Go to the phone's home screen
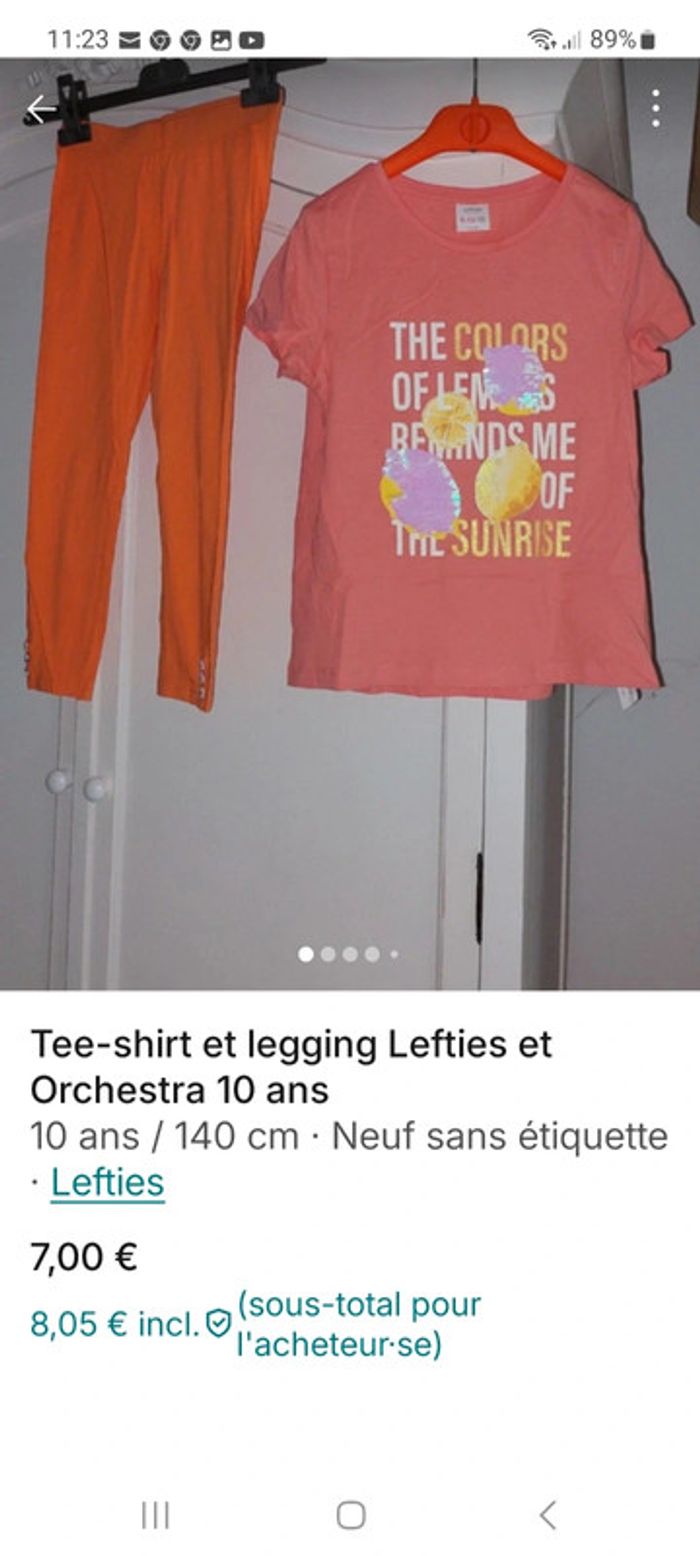This screenshot has width=700, height=1556. pos(350,1515)
